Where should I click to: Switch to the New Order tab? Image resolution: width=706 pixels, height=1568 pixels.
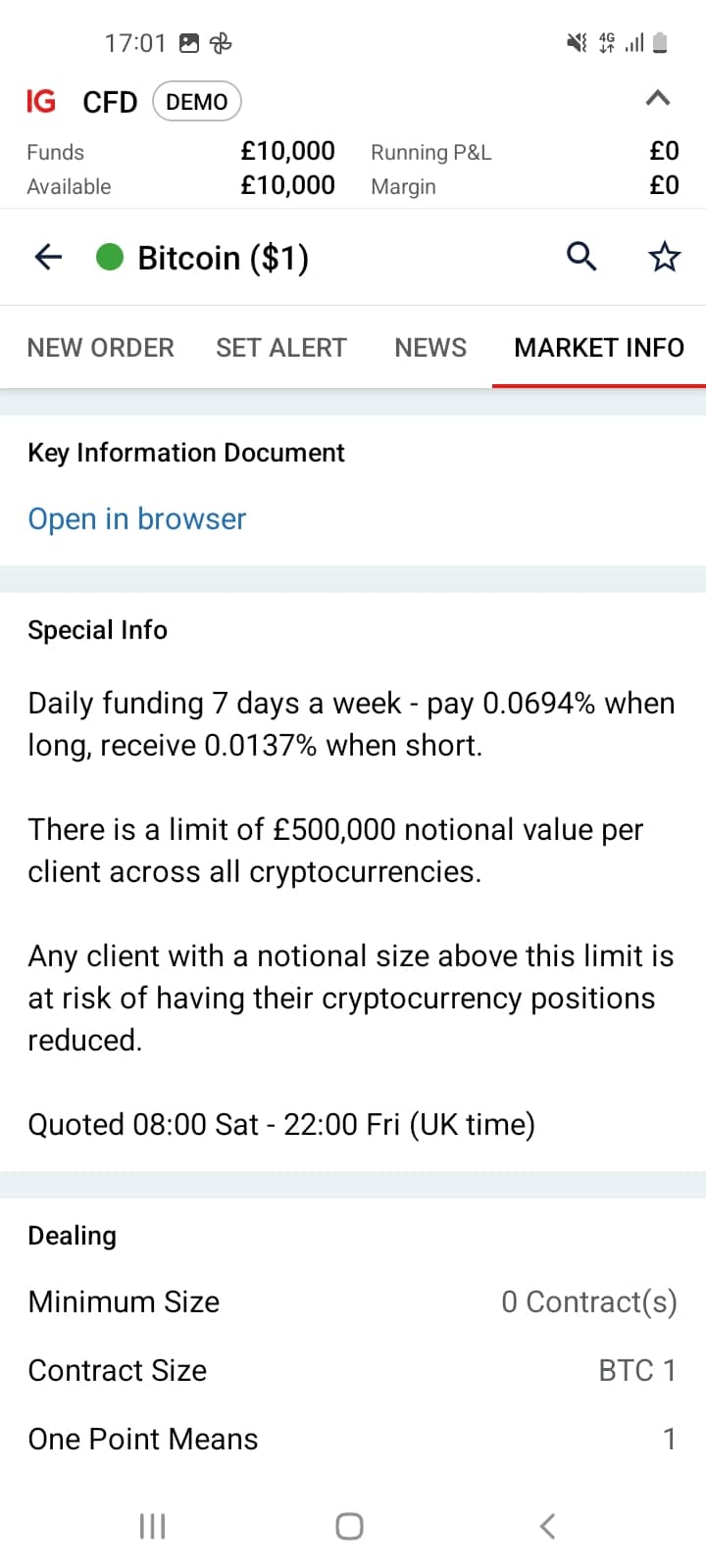[101, 348]
